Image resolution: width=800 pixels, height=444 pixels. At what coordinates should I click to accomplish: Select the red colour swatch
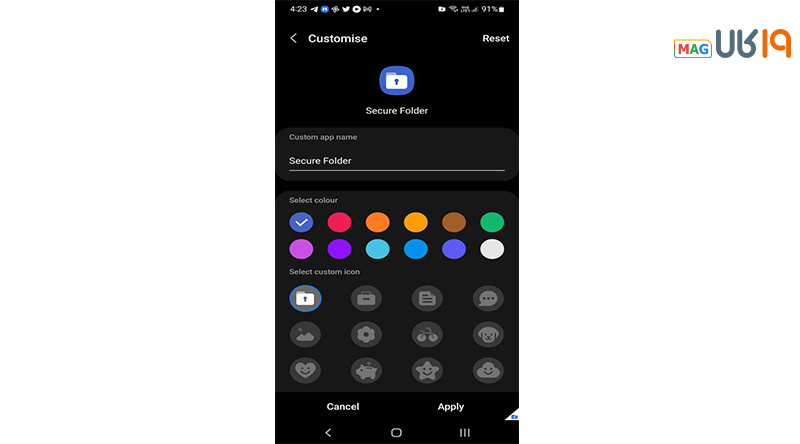click(340, 222)
